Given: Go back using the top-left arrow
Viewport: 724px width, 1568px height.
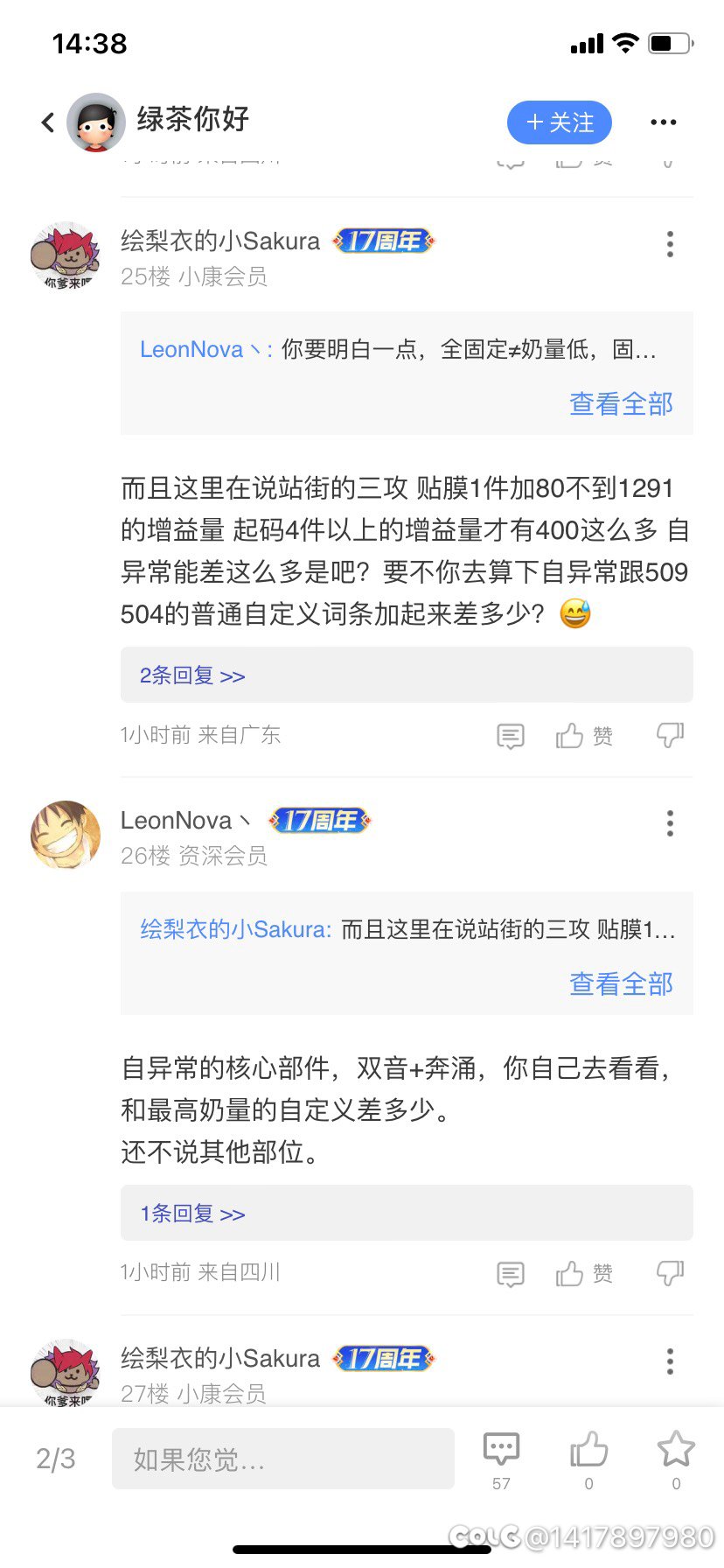Looking at the screenshot, I should [48, 122].
